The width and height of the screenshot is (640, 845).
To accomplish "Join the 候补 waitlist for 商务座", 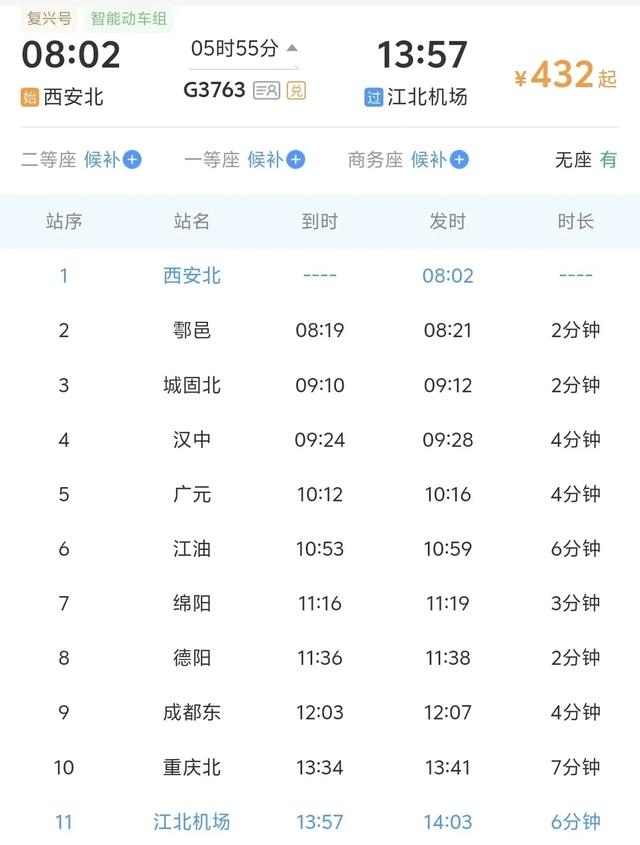I will click(x=439, y=160).
